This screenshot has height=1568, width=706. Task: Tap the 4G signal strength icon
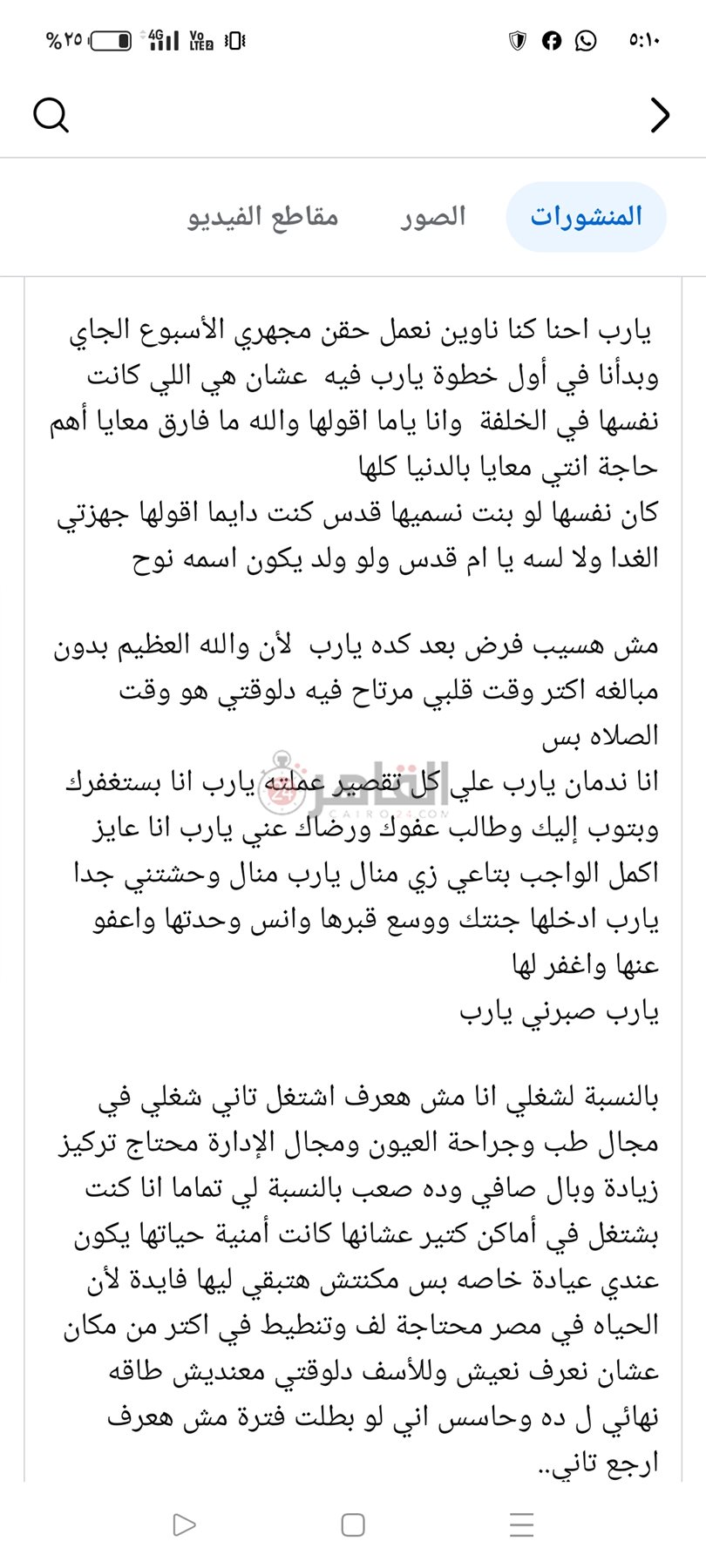click(164, 37)
